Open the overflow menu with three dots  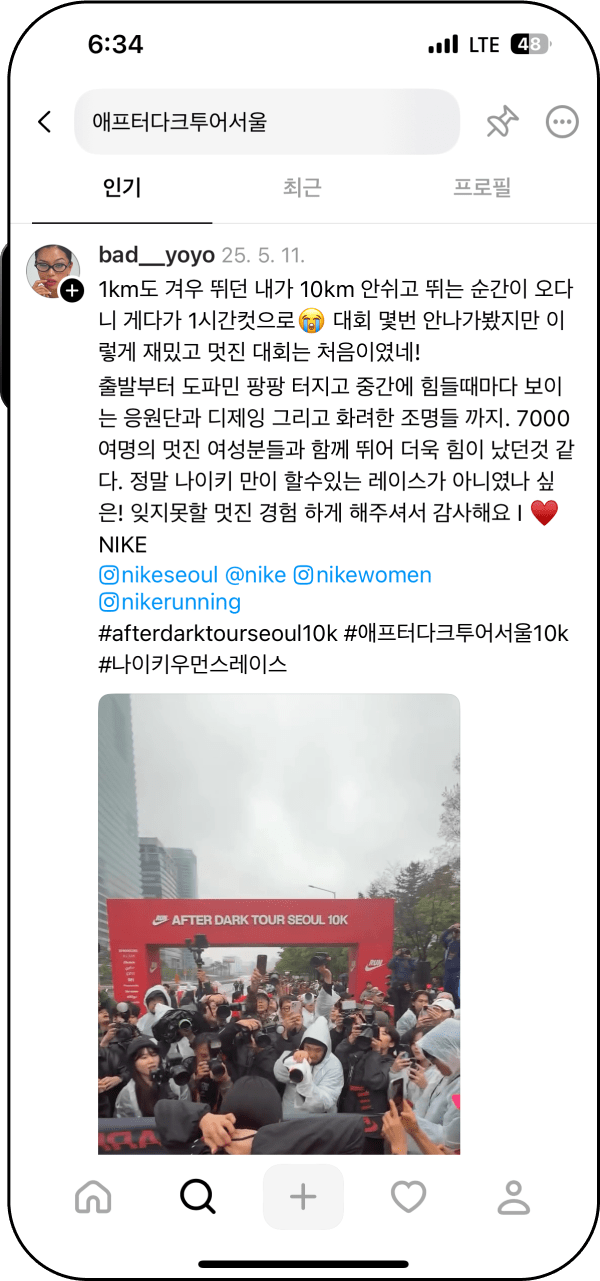click(x=561, y=122)
